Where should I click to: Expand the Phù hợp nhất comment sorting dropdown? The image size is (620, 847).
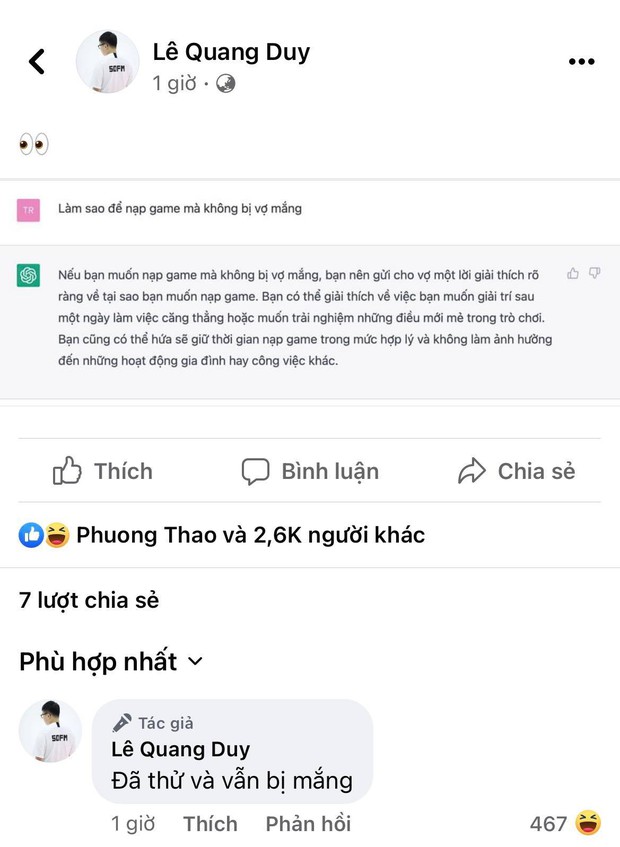pos(111,662)
